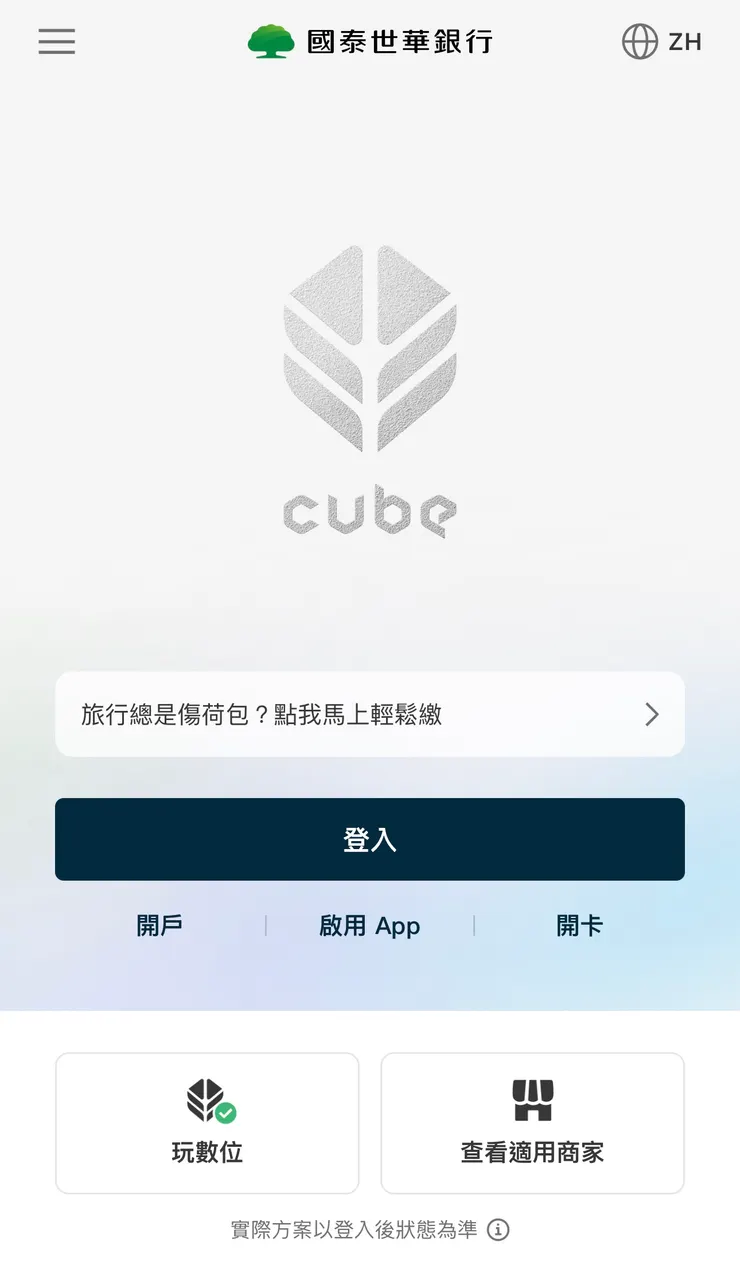
Task: Open the hamburger navigation menu
Action: pos(56,42)
